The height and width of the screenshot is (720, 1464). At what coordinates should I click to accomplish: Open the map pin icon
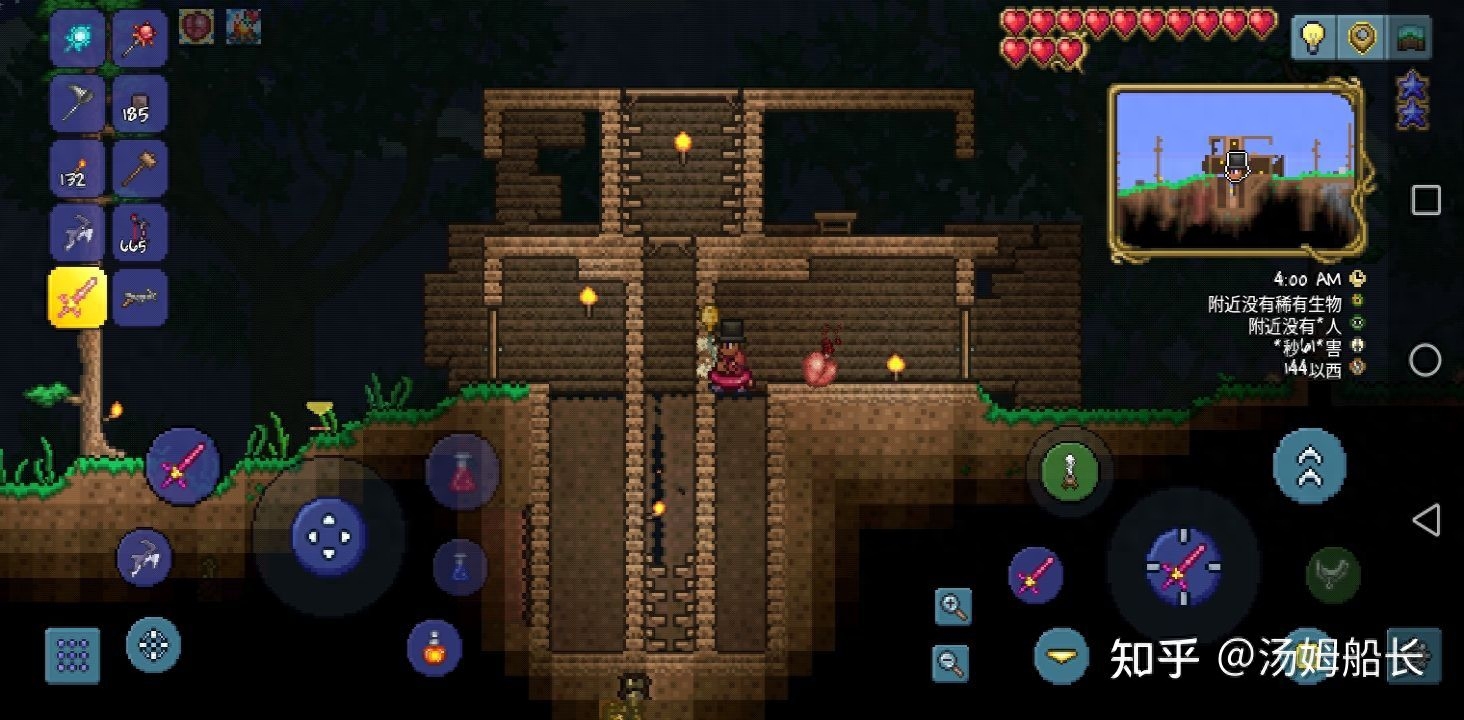(1362, 38)
